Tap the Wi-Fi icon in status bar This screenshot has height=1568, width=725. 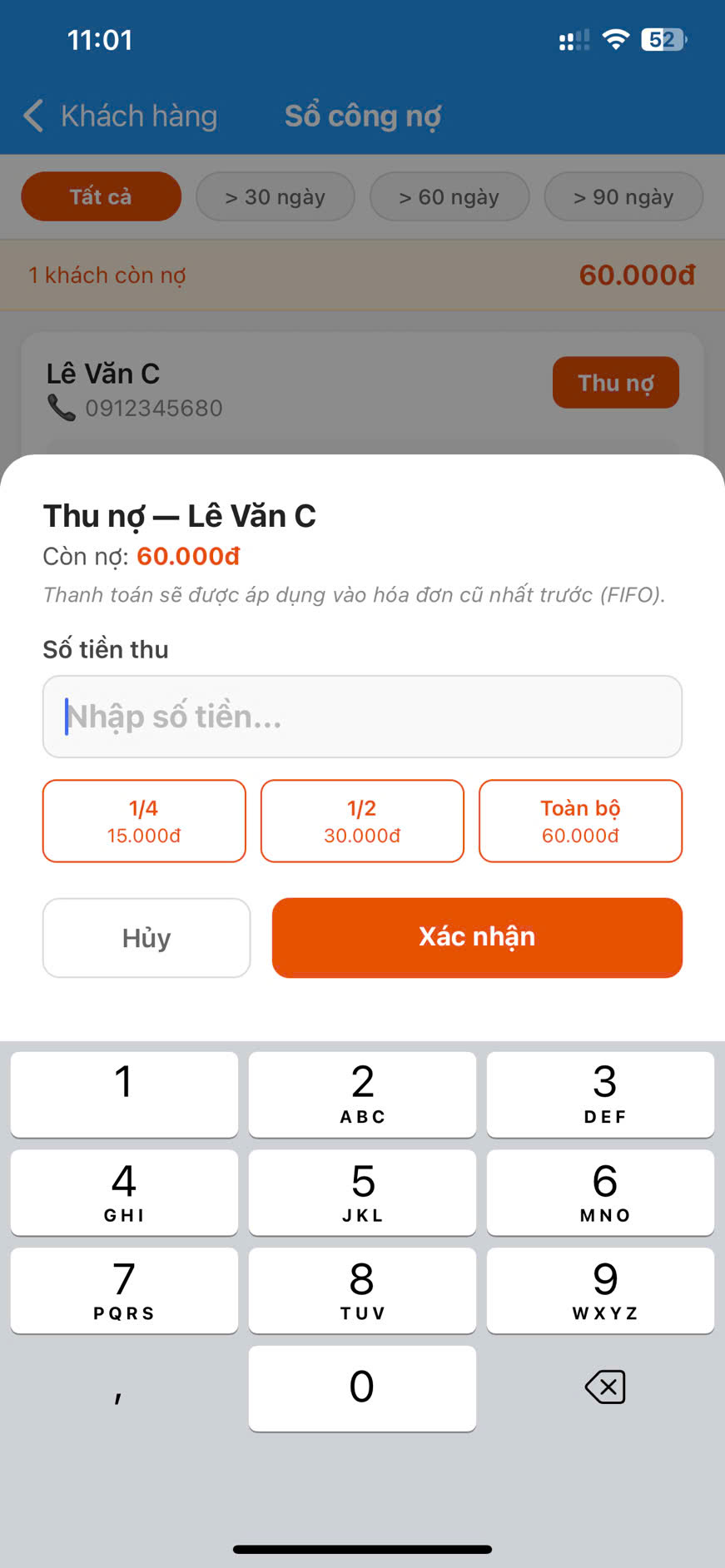tap(614, 39)
